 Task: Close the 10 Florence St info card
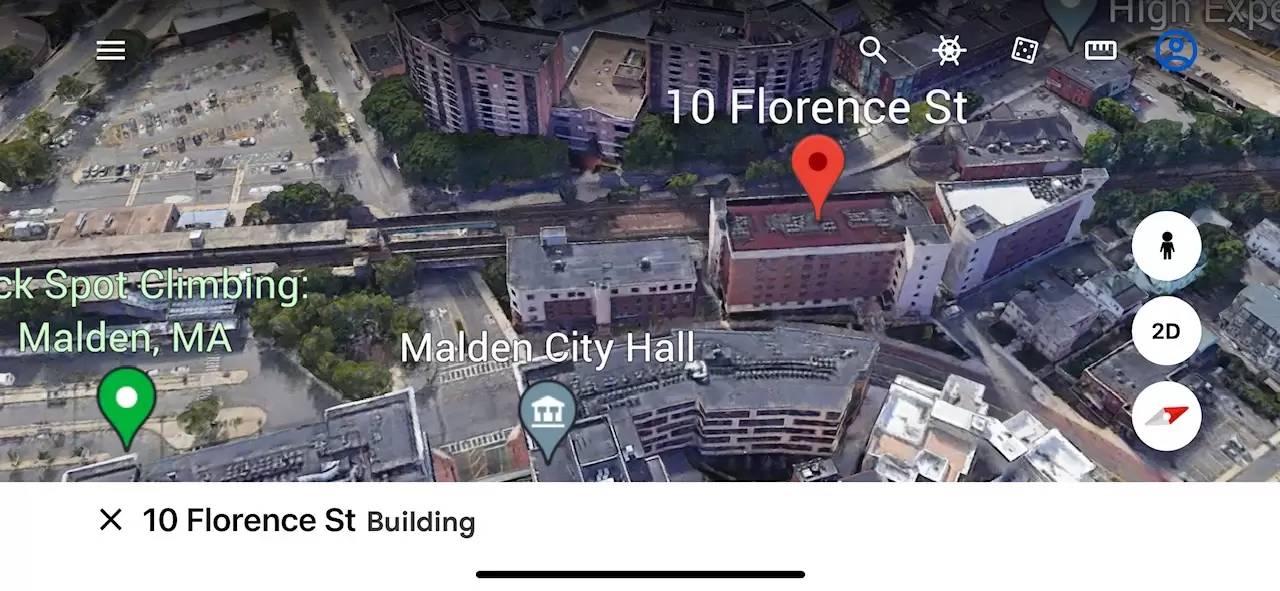(111, 520)
